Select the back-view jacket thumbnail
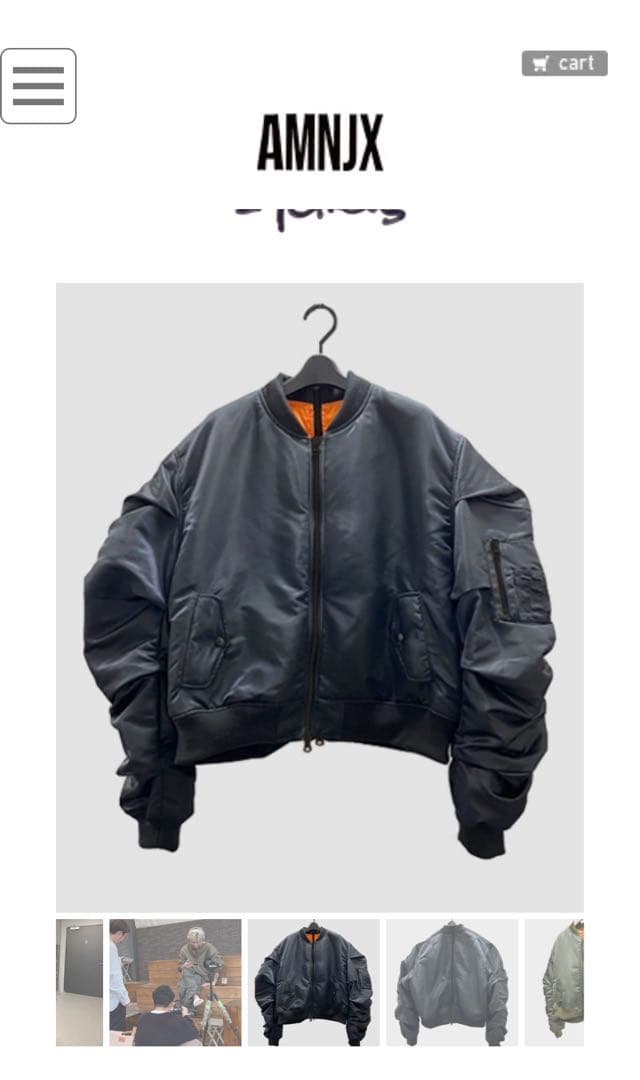The image size is (640, 1080). [x=452, y=982]
